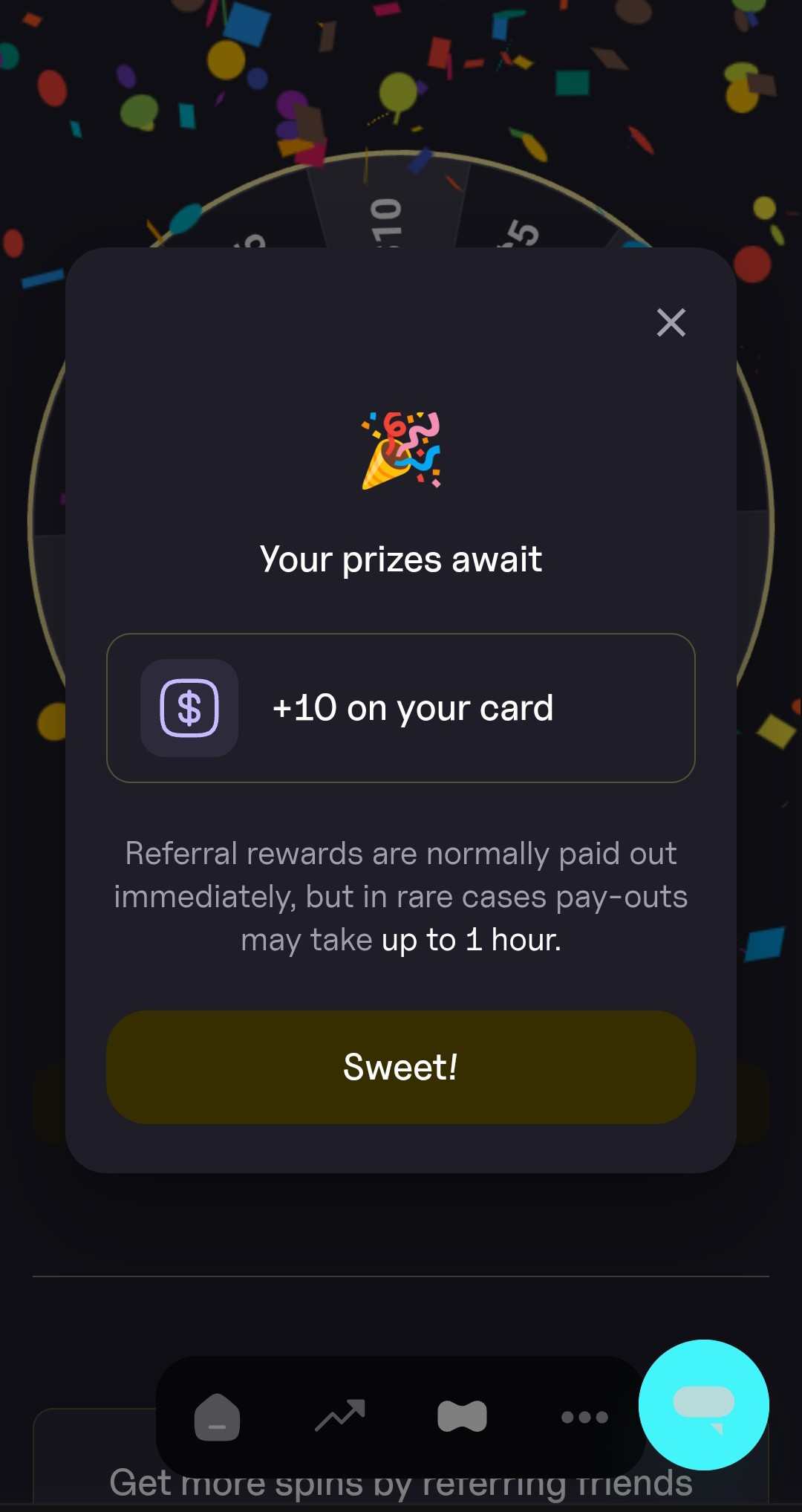Open the home tab in bottom navigation

pyautogui.click(x=217, y=1417)
